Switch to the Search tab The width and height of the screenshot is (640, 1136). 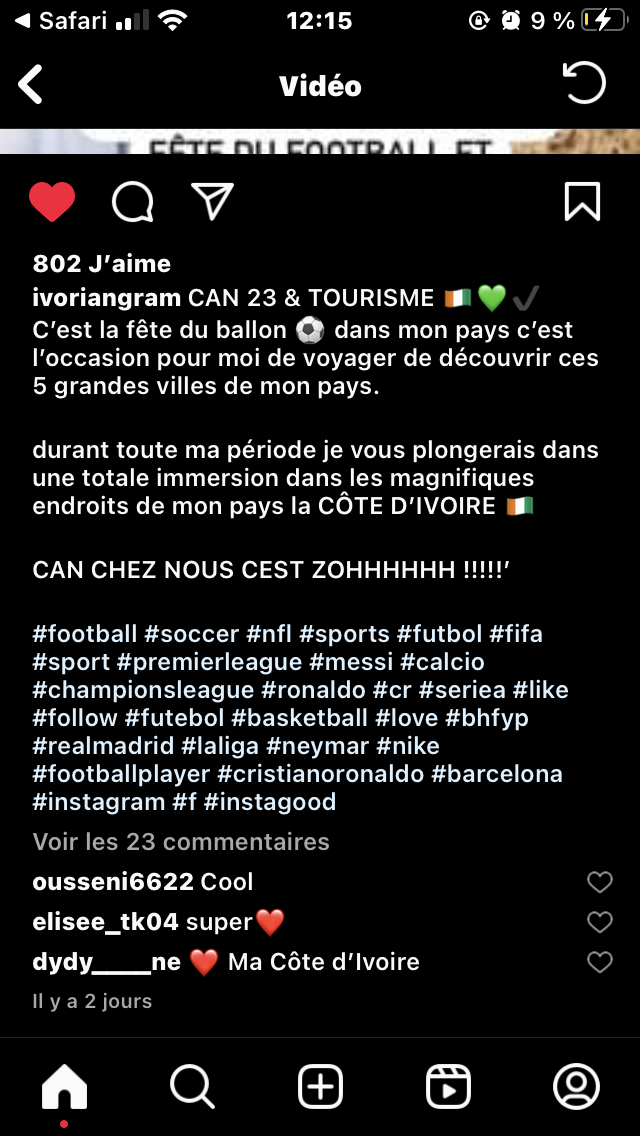click(192, 1087)
